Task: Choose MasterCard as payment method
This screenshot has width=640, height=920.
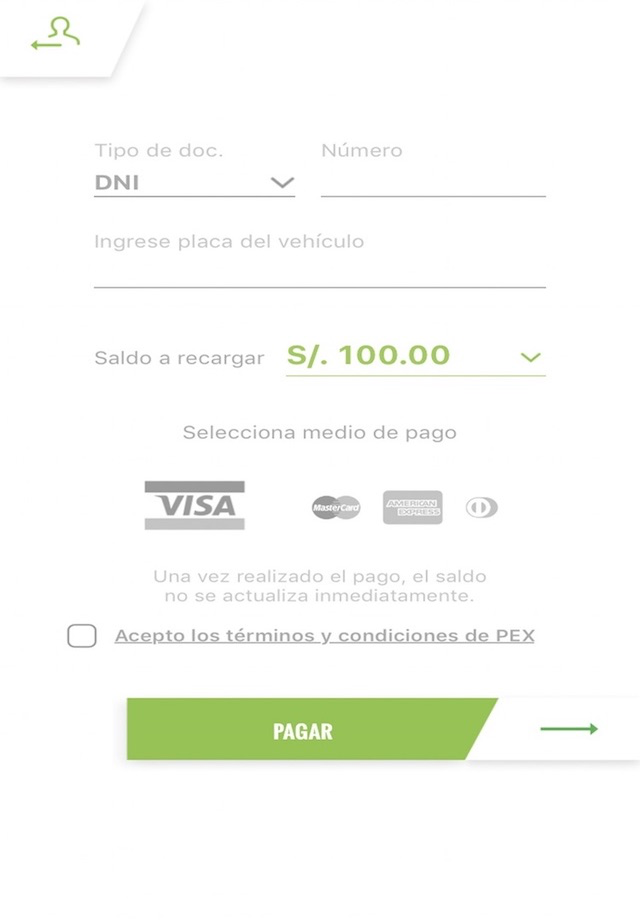Action: [x=335, y=507]
